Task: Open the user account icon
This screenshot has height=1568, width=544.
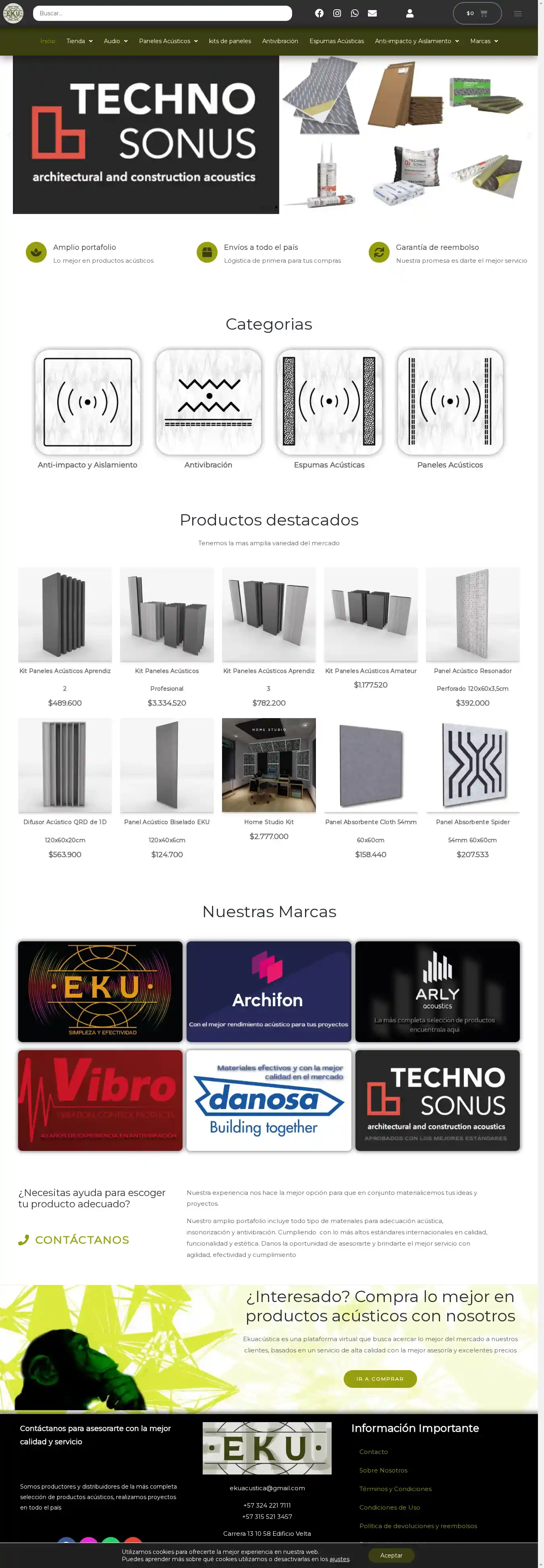Action: 409,13
